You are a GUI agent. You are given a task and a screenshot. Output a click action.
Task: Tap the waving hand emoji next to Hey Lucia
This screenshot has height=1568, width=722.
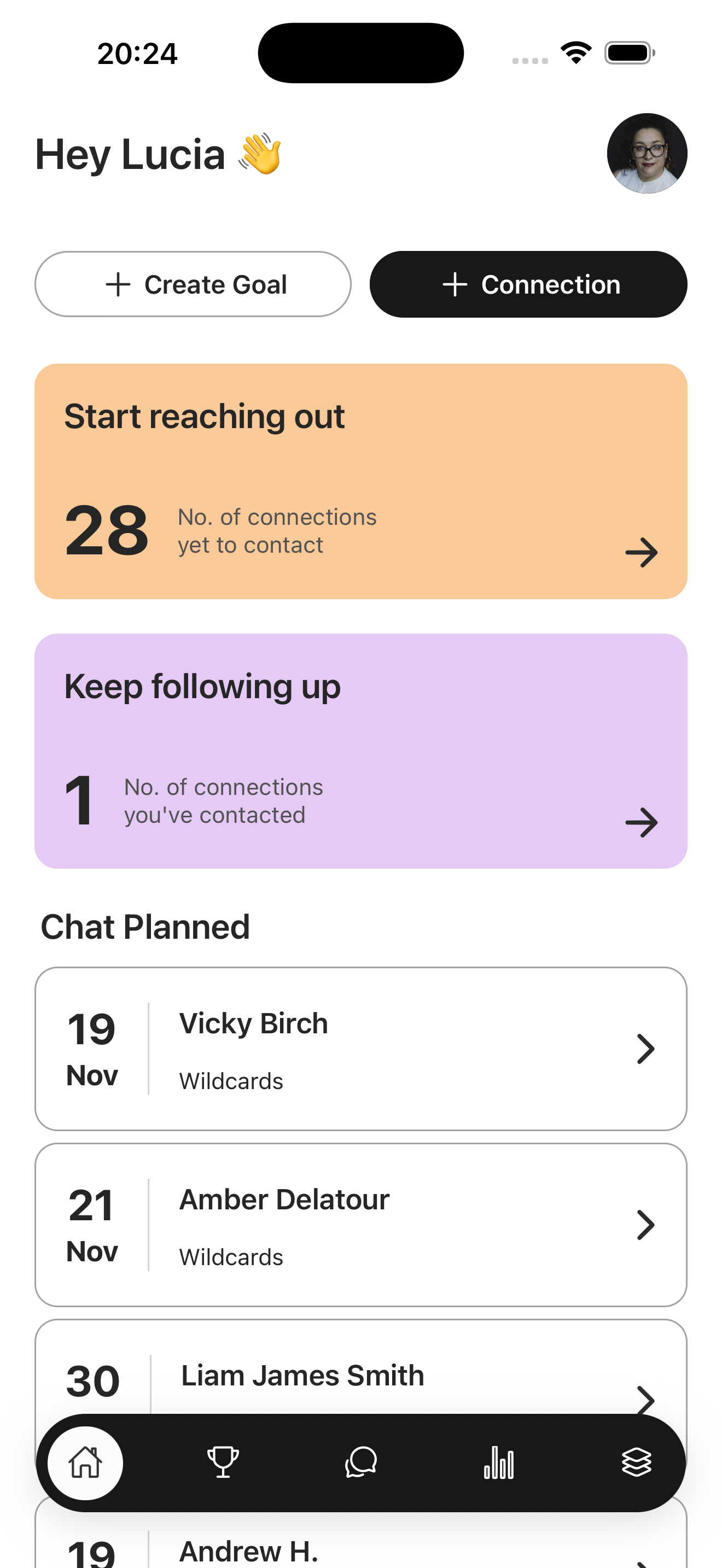(258, 154)
